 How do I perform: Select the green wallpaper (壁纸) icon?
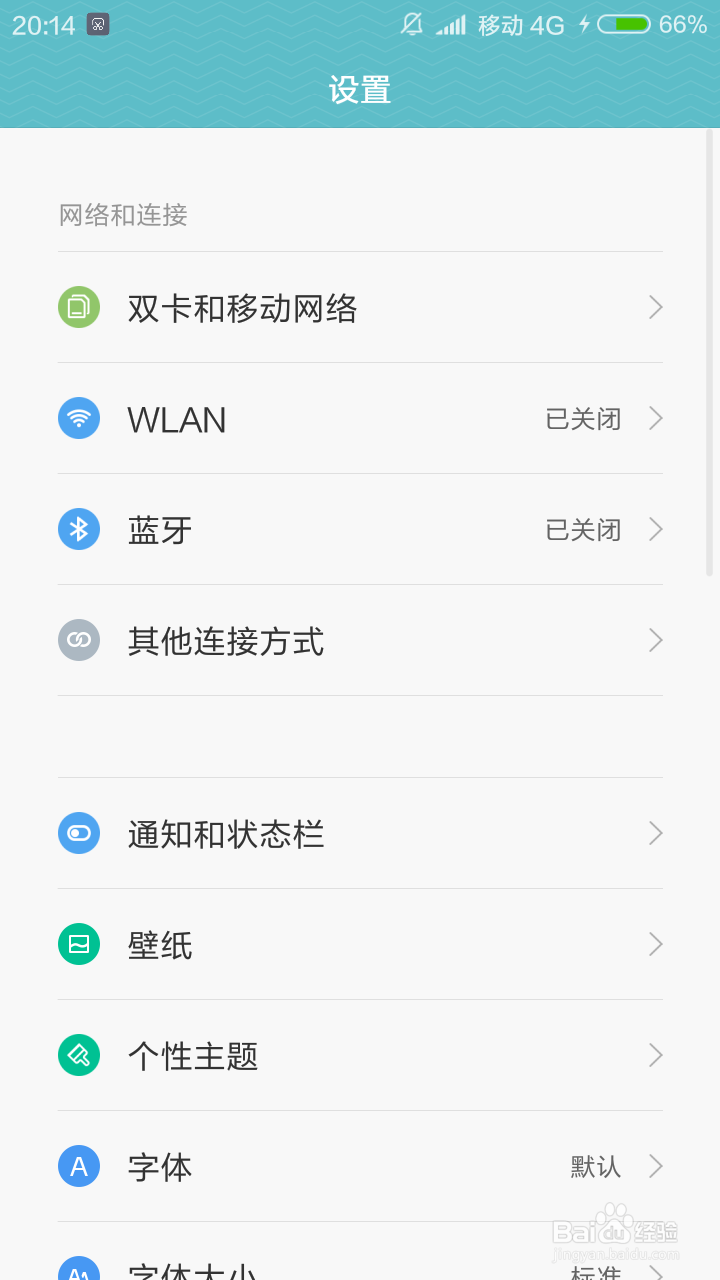pos(79,944)
